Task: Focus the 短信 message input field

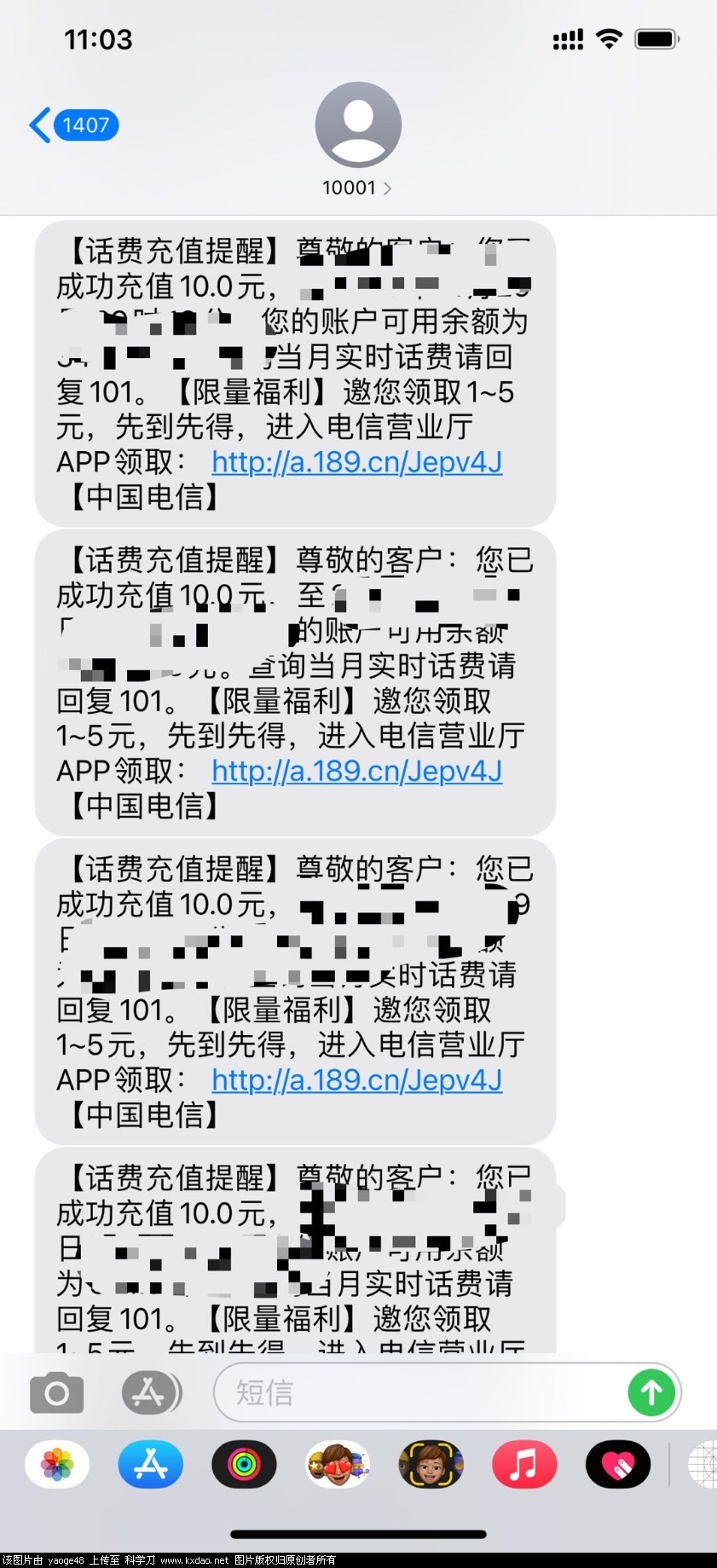Action: click(x=418, y=1393)
